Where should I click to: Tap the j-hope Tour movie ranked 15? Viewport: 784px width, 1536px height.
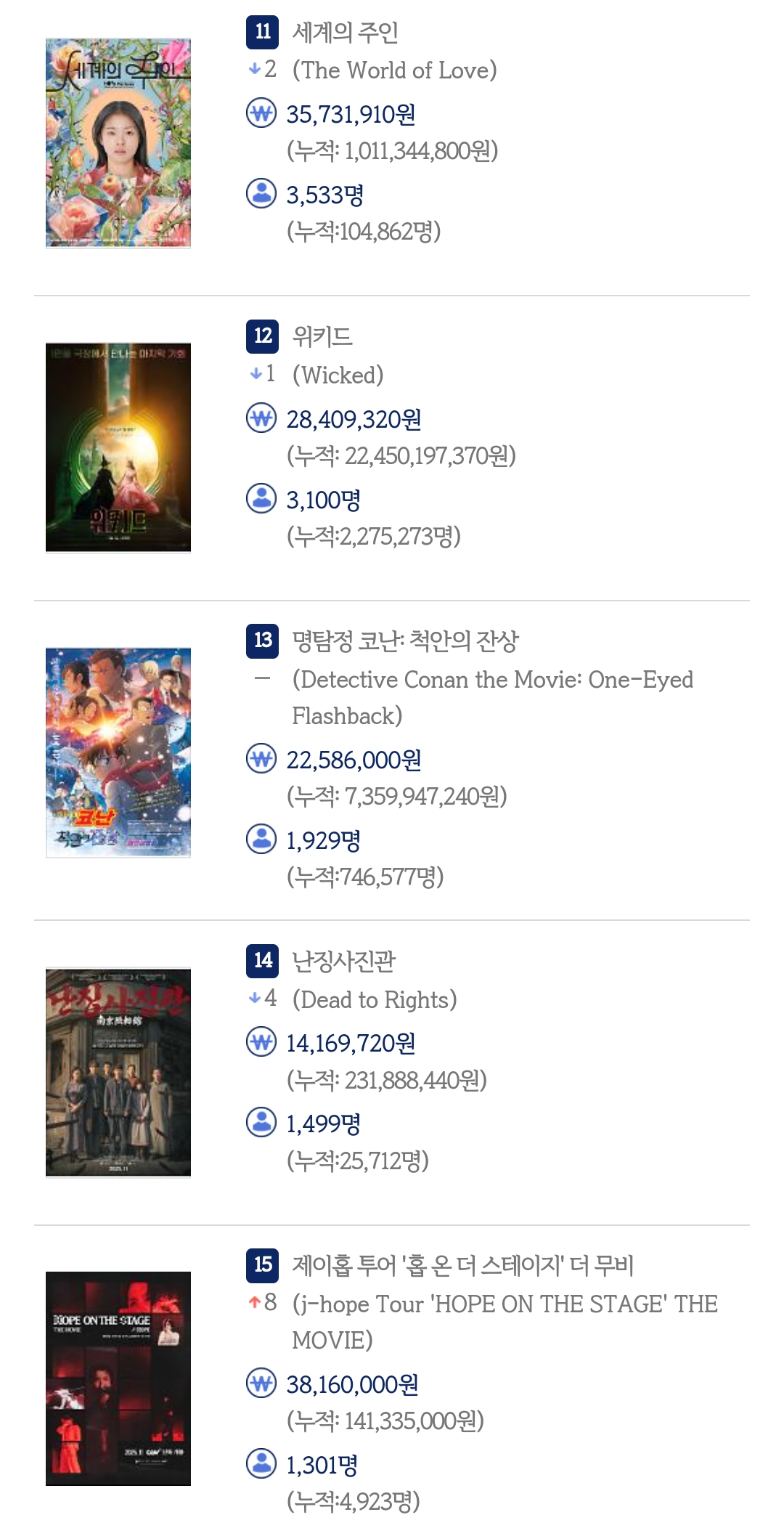[462, 1266]
